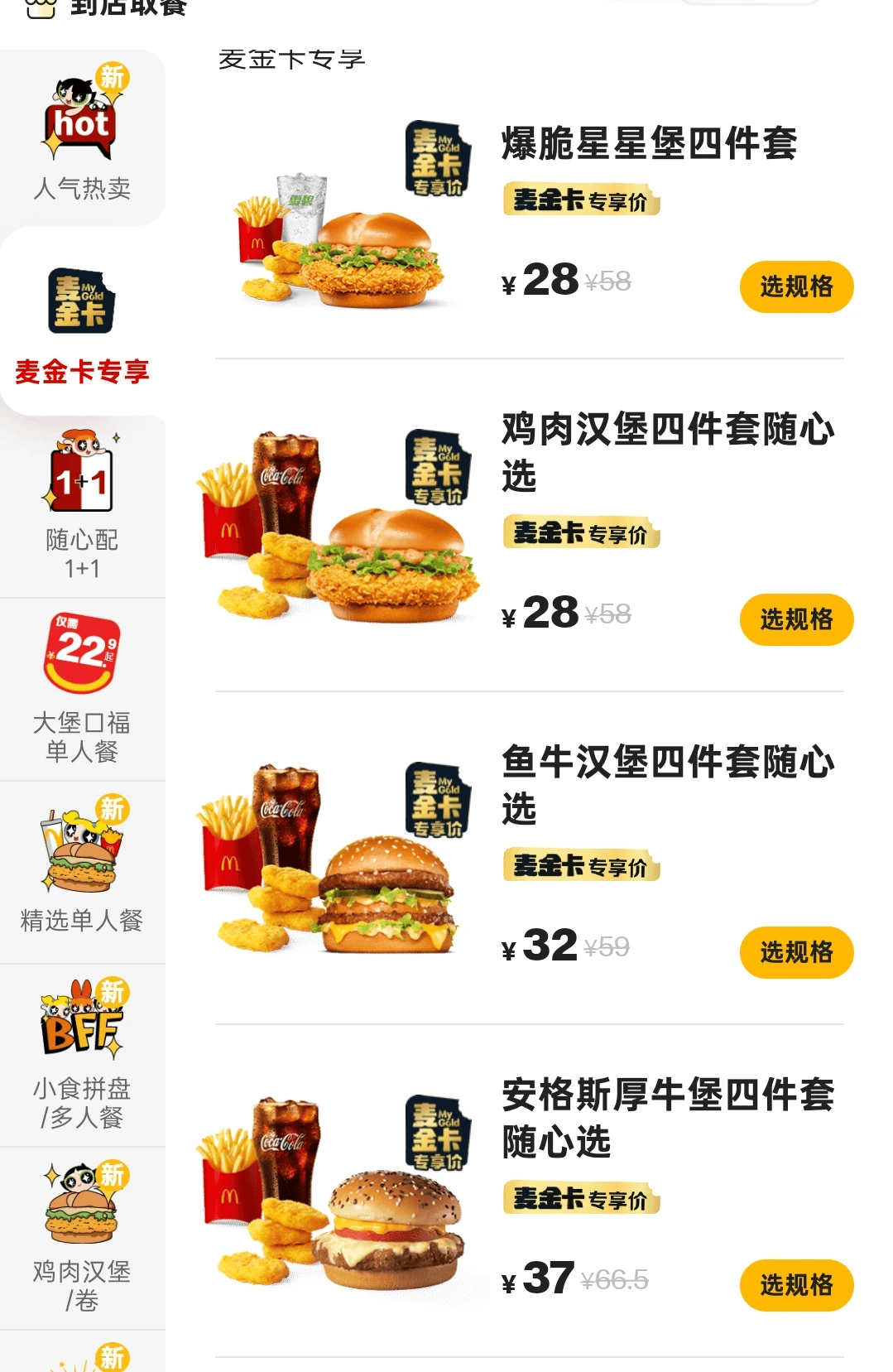Select the 大堡口福单人餐 22.9 deal icon
The image size is (893, 1372).
tap(83, 654)
